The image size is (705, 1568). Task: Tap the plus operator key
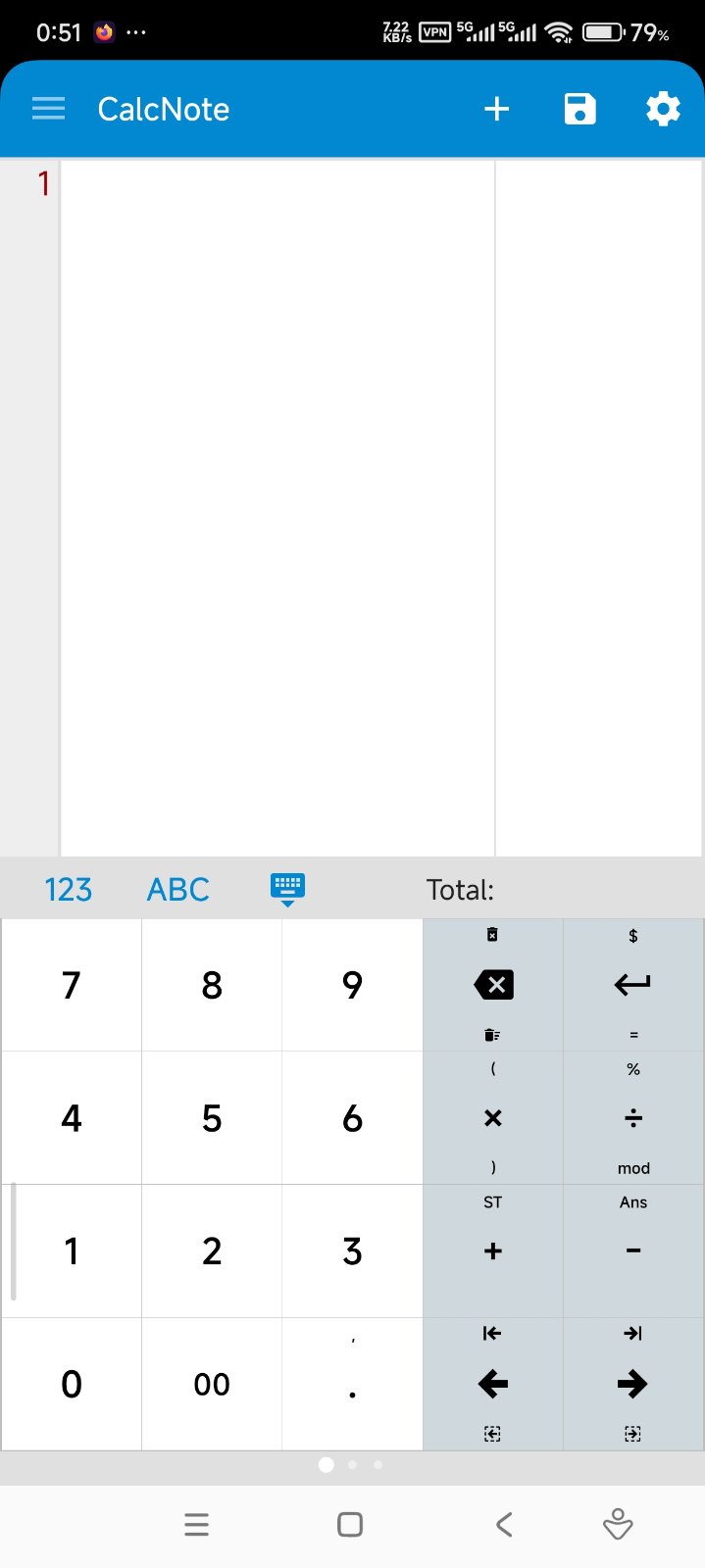click(493, 1251)
